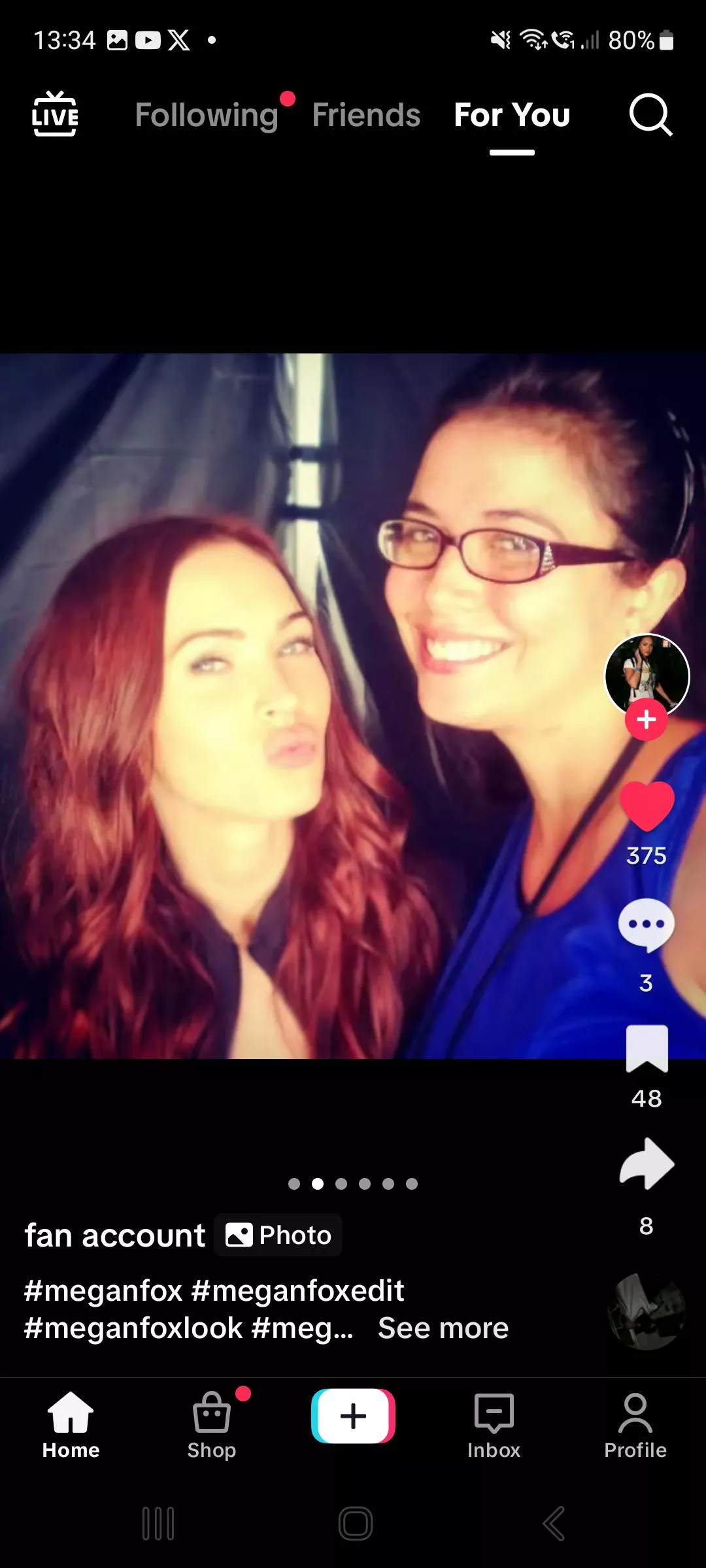706x1568 pixels.
Task: Open the #meganfox hashtag
Action: 103,1291
